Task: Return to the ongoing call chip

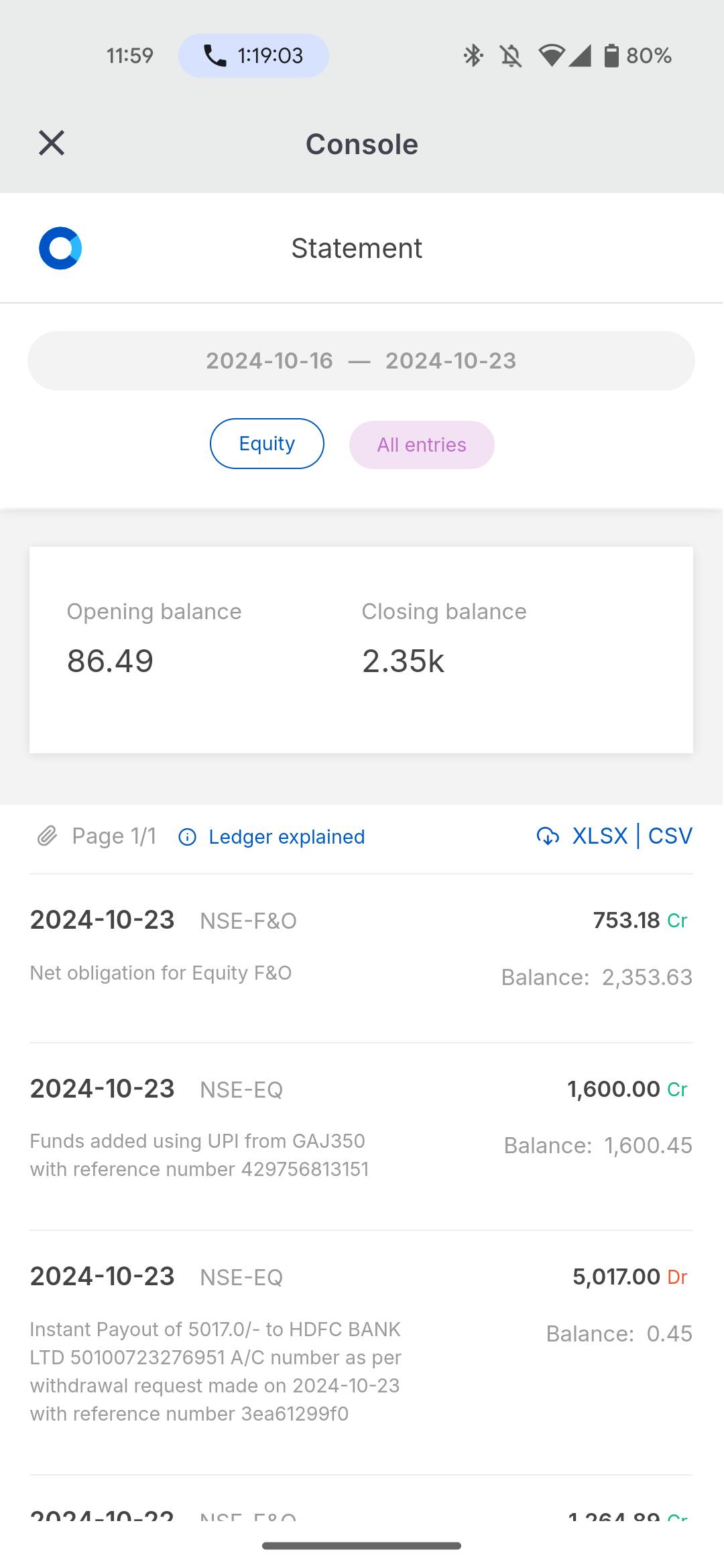Action: click(253, 56)
